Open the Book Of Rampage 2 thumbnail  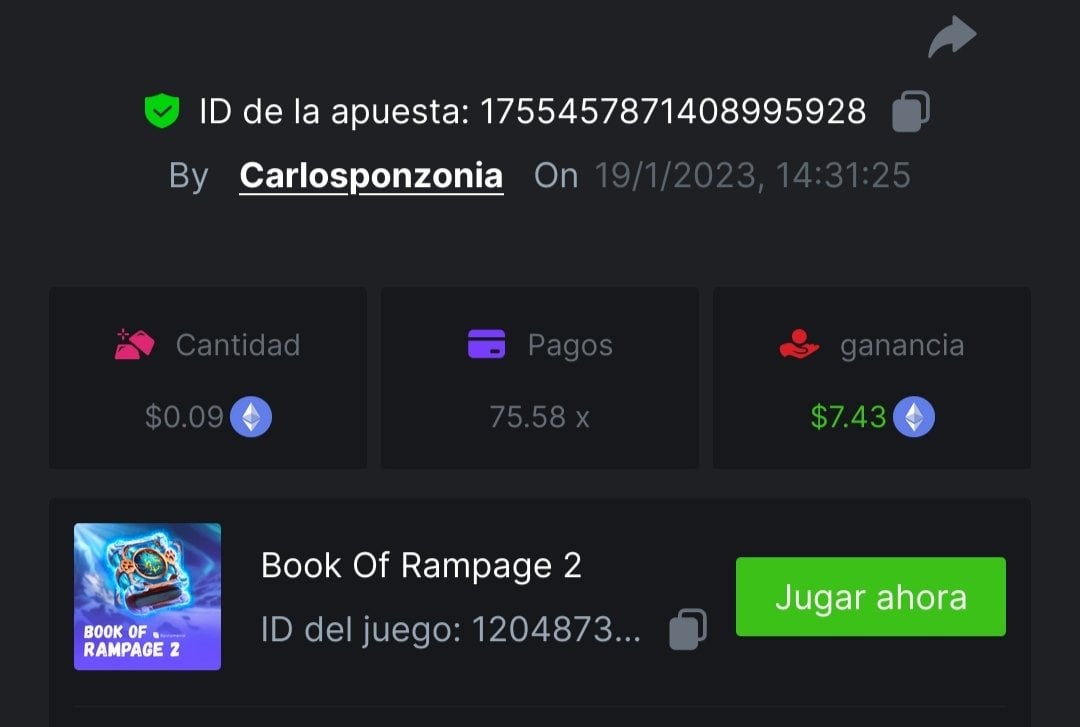pyautogui.click(x=147, y=596)
